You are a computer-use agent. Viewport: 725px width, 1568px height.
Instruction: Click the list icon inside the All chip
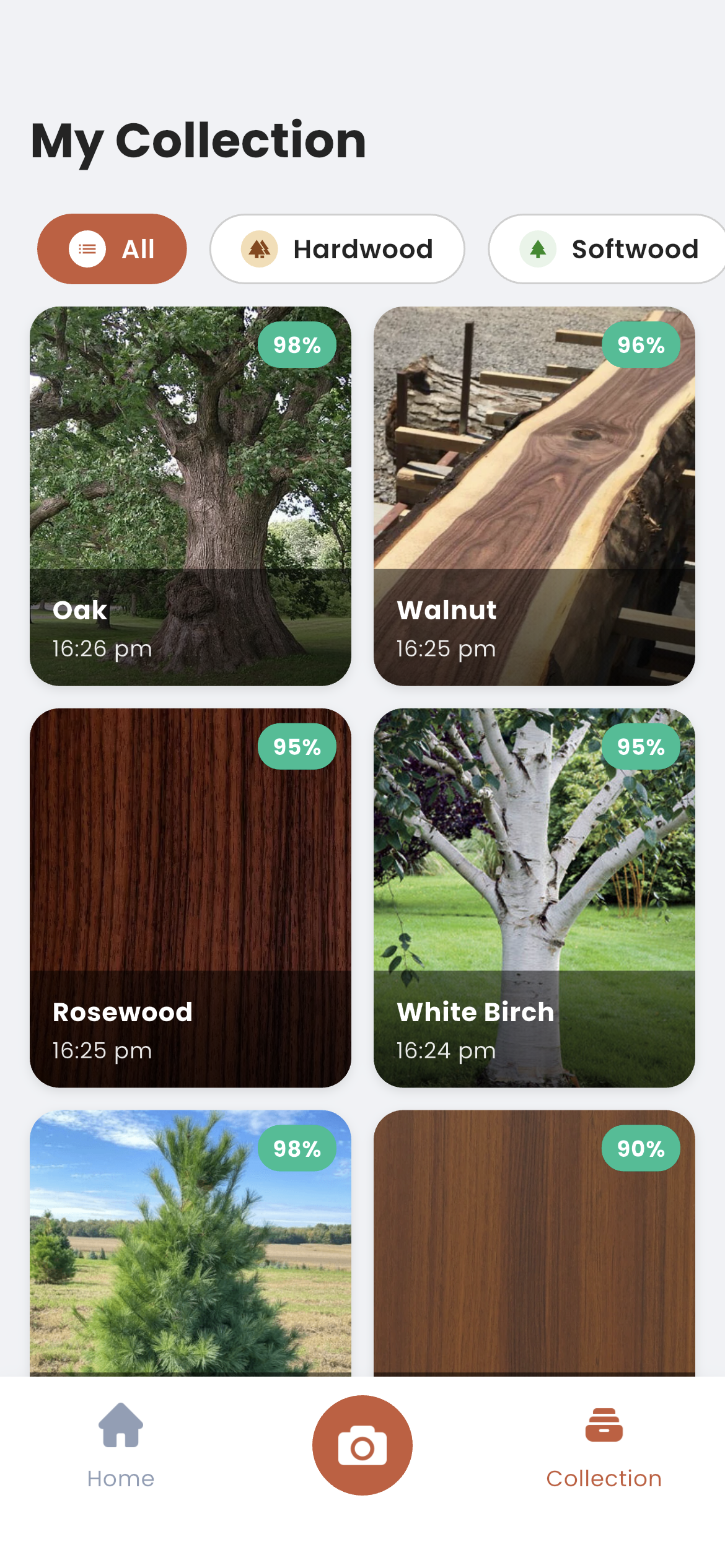(x=87, y=249)
